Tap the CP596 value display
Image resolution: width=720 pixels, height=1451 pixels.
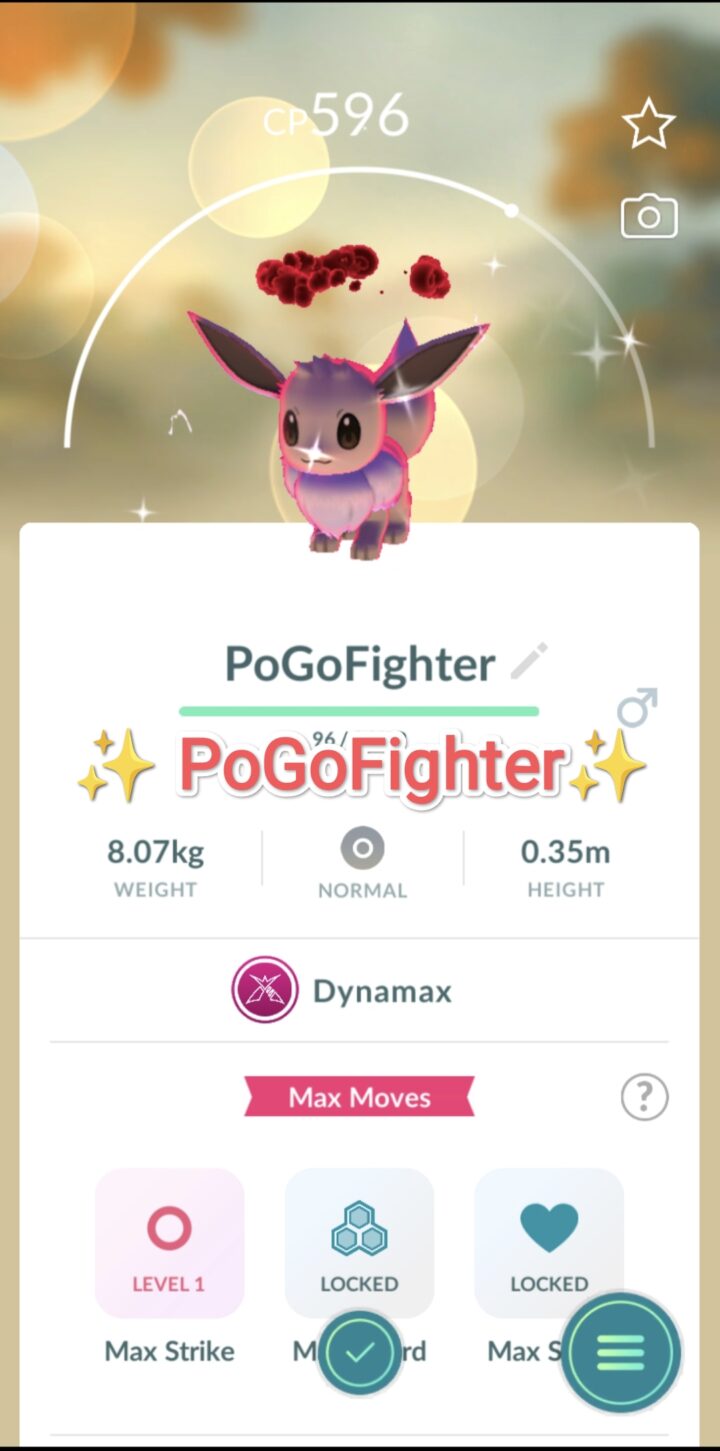340,114
